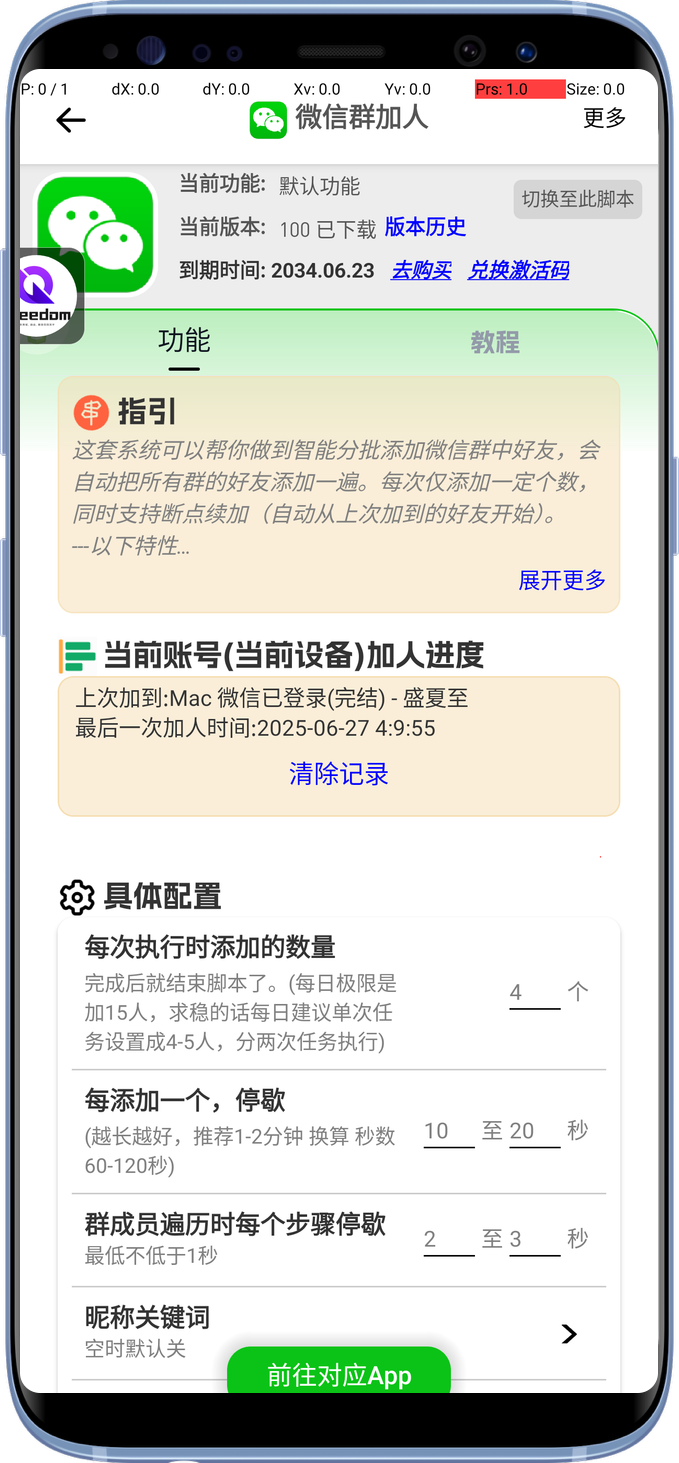This screenshot has width=679, height=1463.
Task: Select the 功能 tab
Action: [184, 341]
